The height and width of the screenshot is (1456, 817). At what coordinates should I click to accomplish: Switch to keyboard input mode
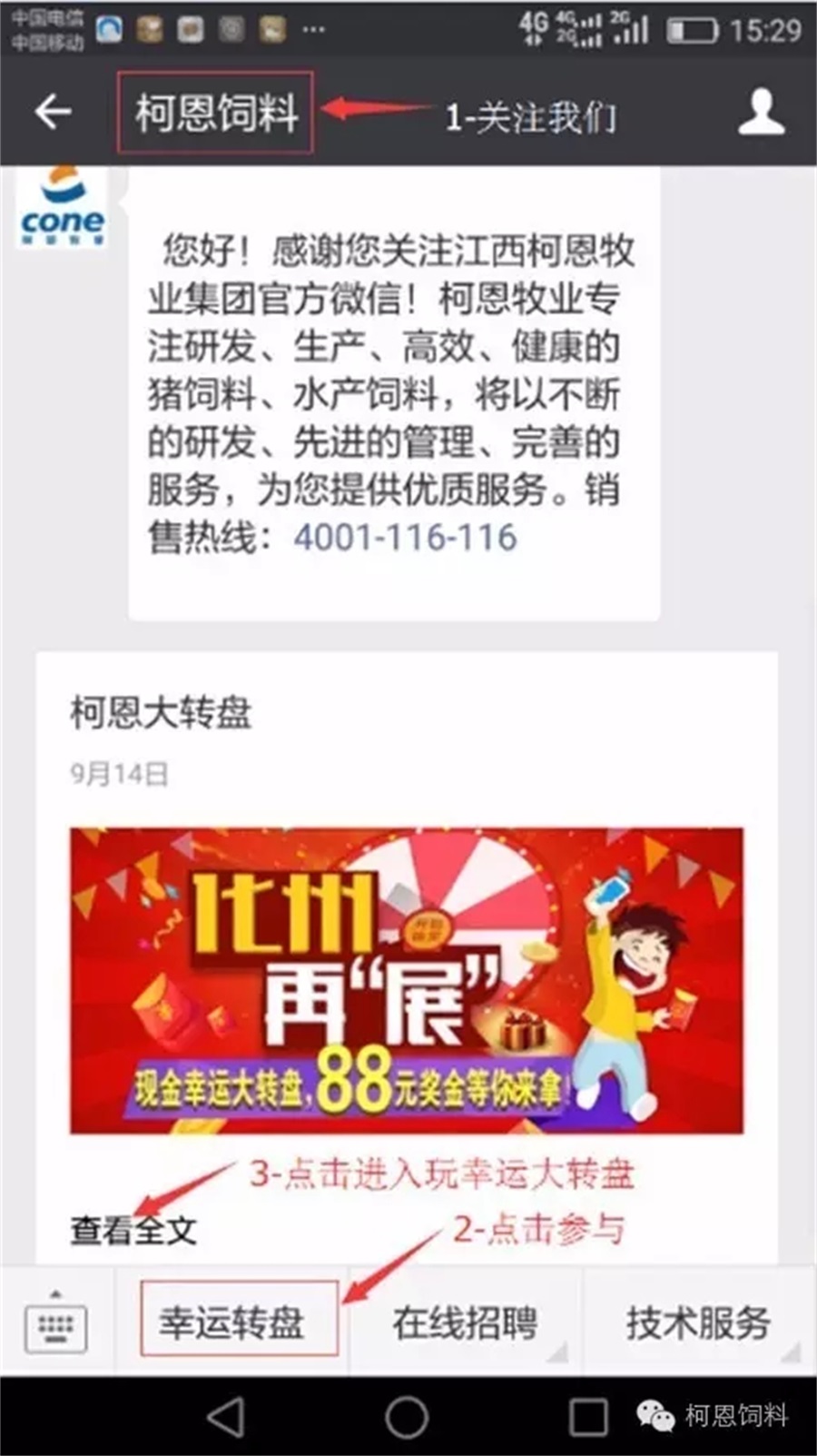pyautogui.click(x=56, y=1324)
